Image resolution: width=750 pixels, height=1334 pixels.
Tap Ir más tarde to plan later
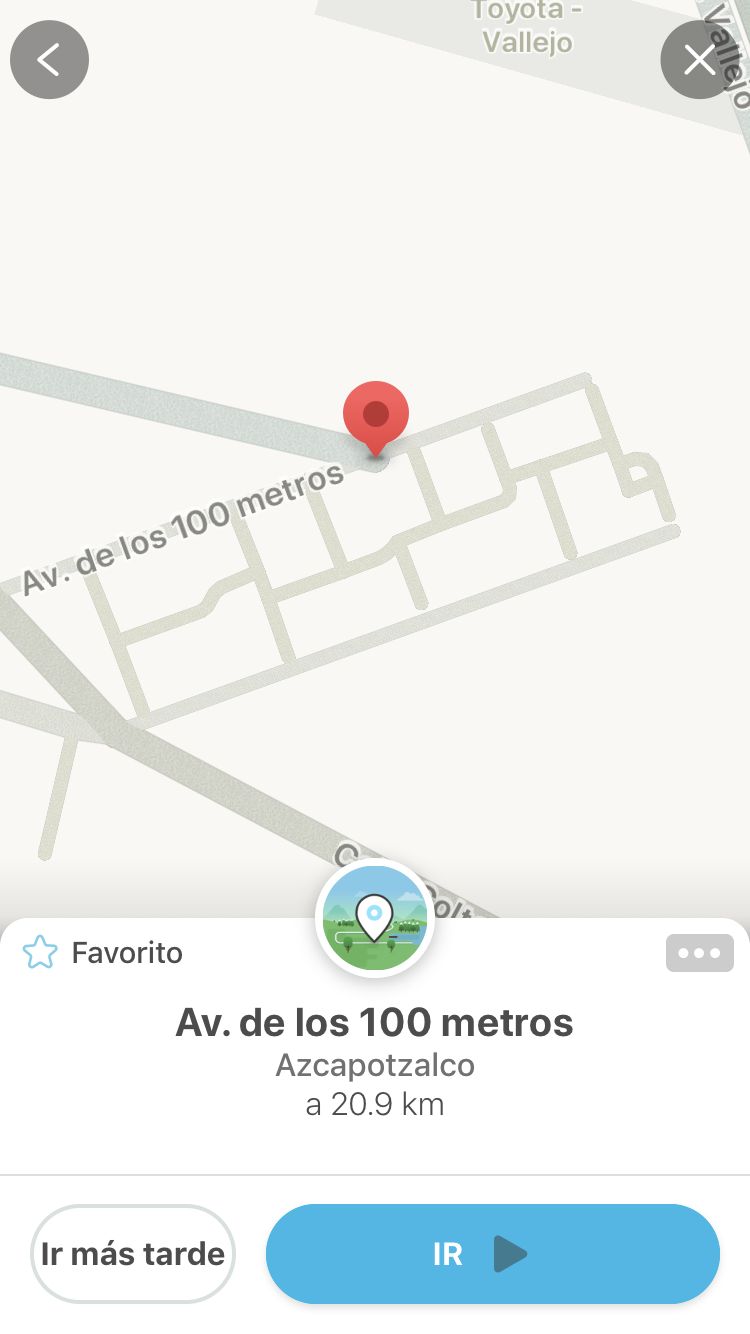coord(133,1254)
